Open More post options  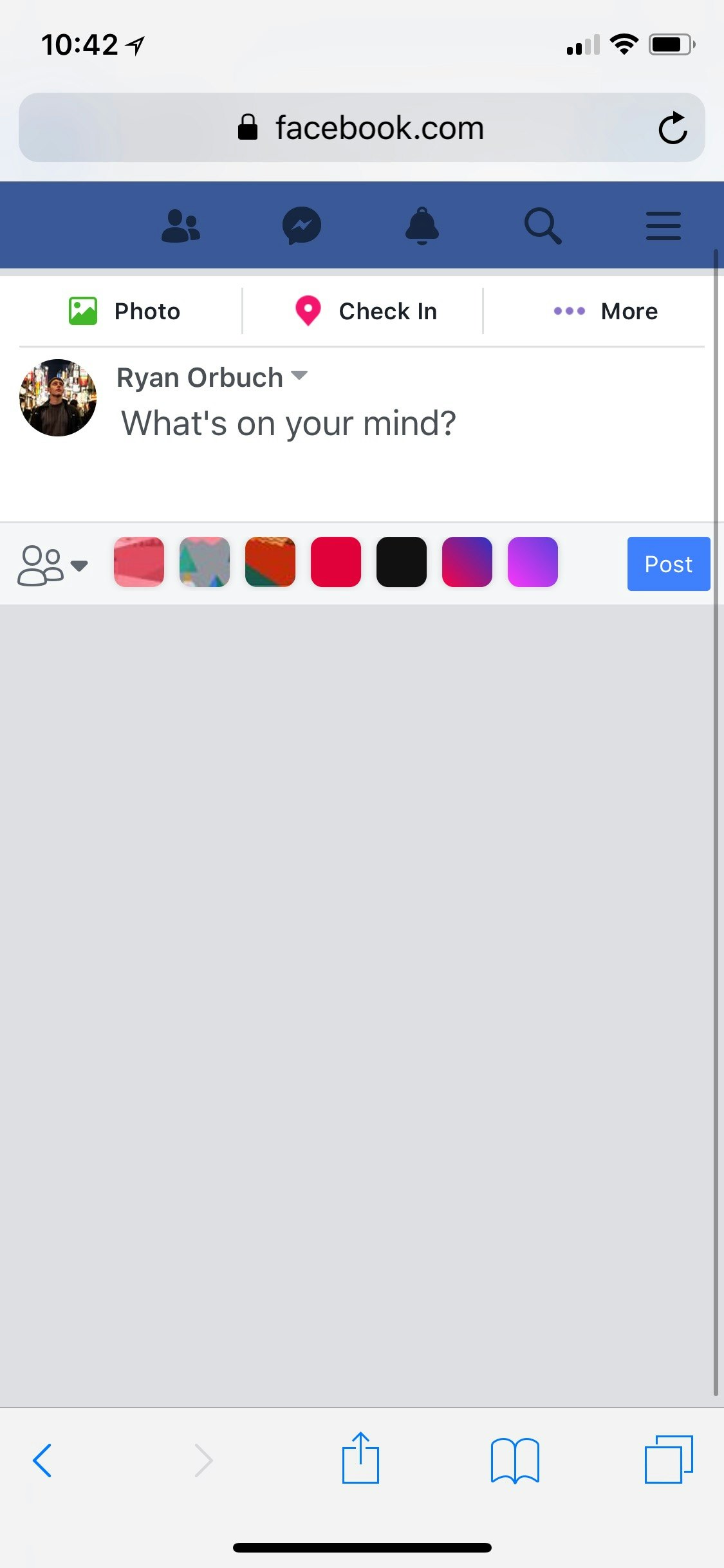[606, 312]
